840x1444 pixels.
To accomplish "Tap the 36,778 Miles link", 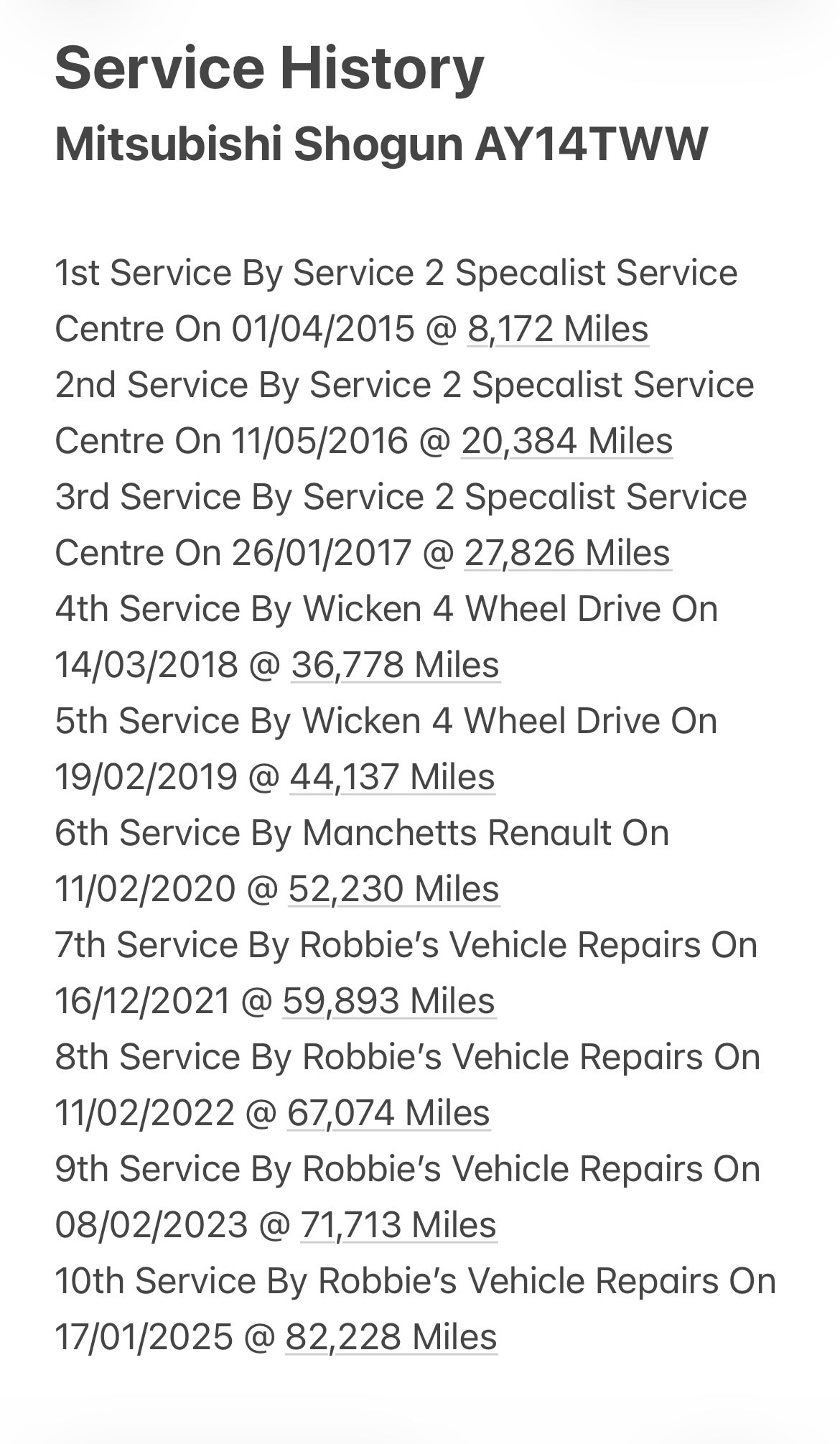I will [x=395, y=666].
